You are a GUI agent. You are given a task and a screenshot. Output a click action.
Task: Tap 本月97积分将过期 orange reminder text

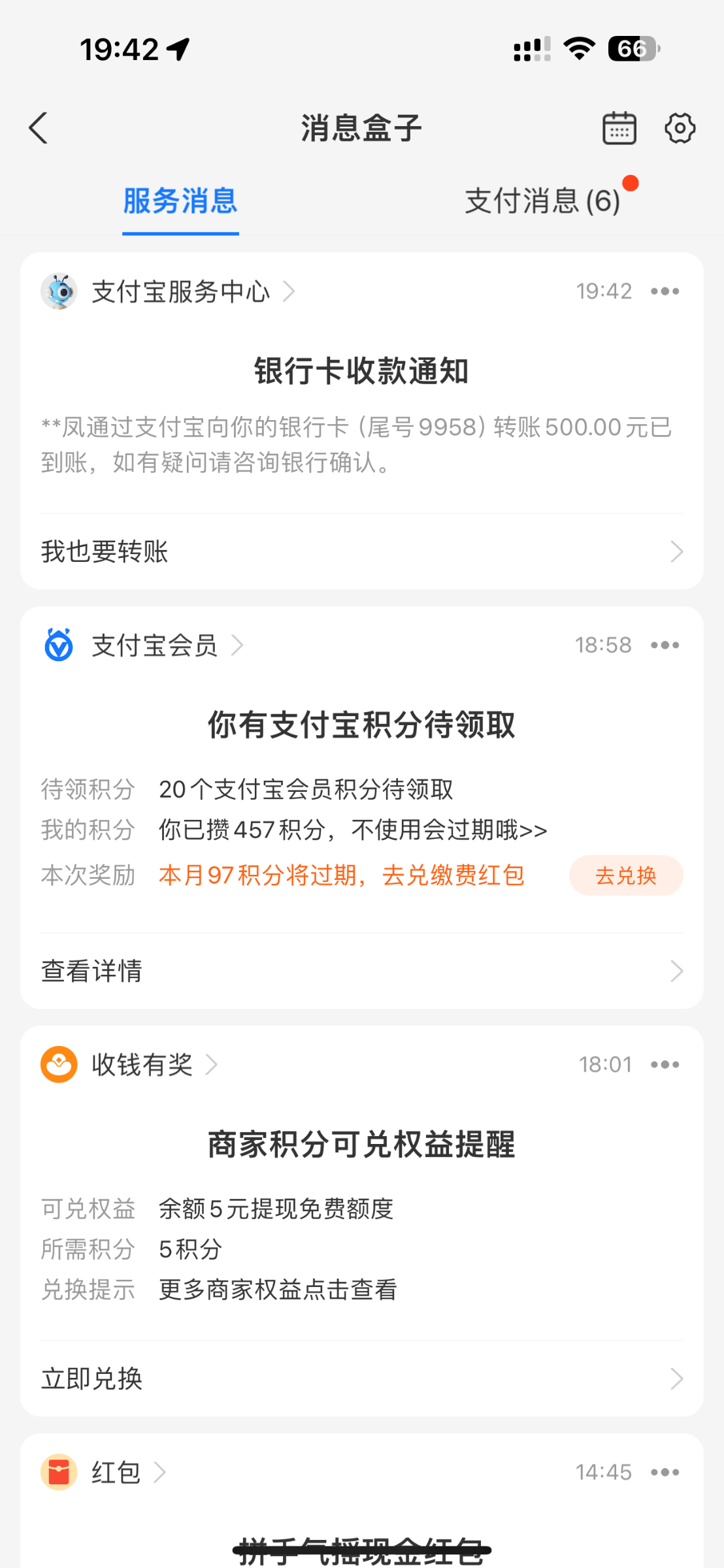point(341,875)
